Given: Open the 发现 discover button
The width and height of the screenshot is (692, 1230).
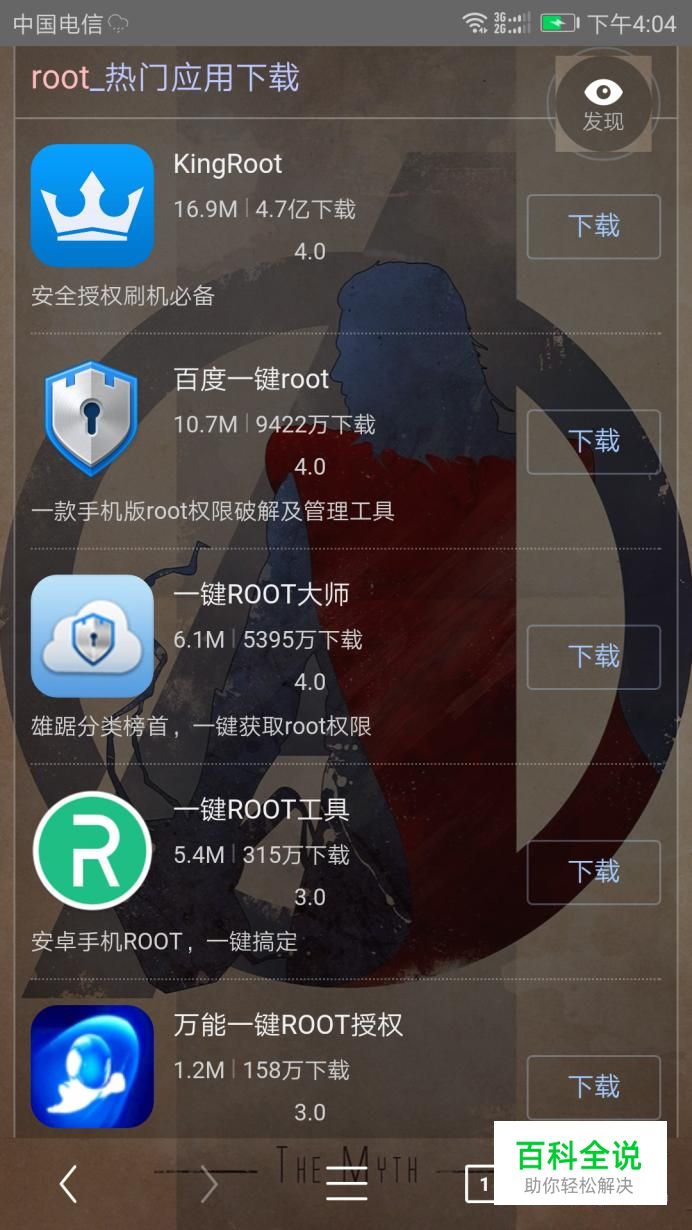Looking at the screenshot, I should click(x=603, y=104).
